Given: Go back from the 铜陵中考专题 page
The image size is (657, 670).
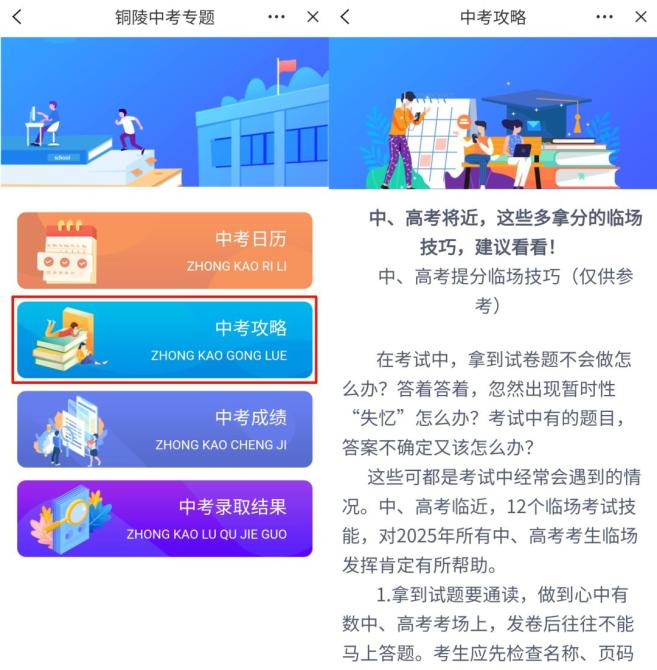Looking at the screenshot, I should [x=16, y=17].
